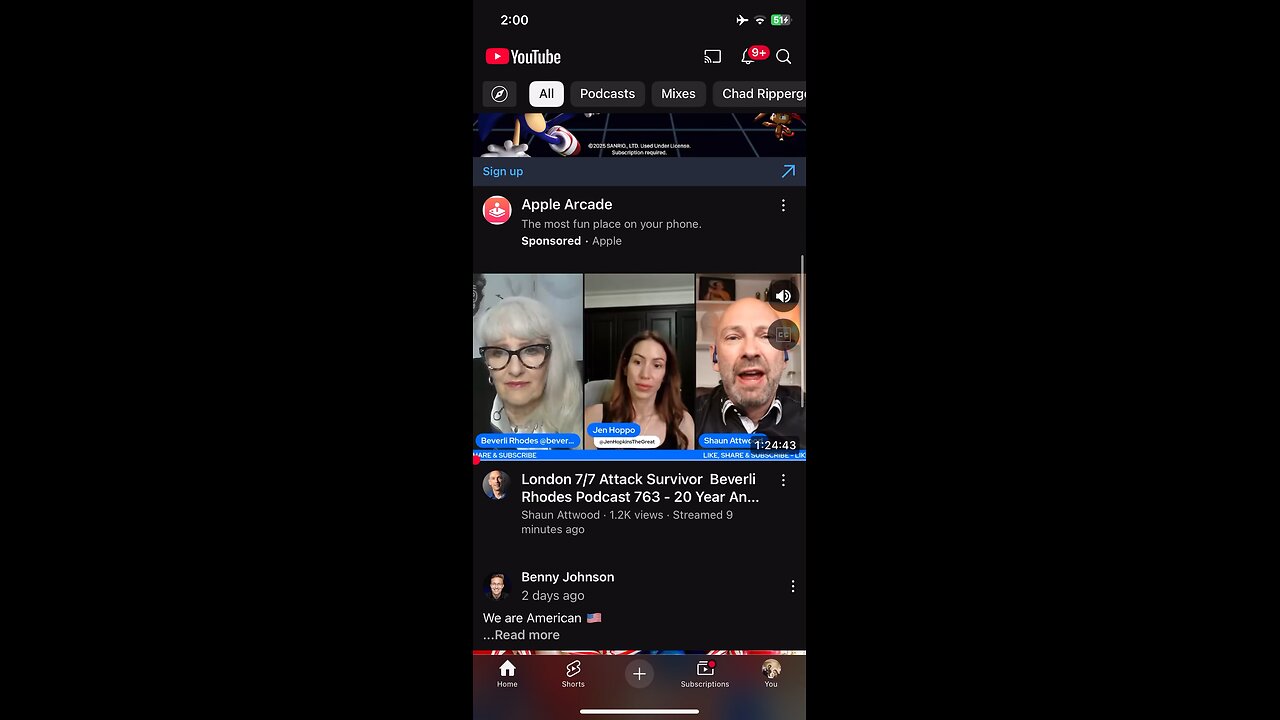Select the All filter chip
This screenshot has width=1280, height=720.
tap(546, 94)
